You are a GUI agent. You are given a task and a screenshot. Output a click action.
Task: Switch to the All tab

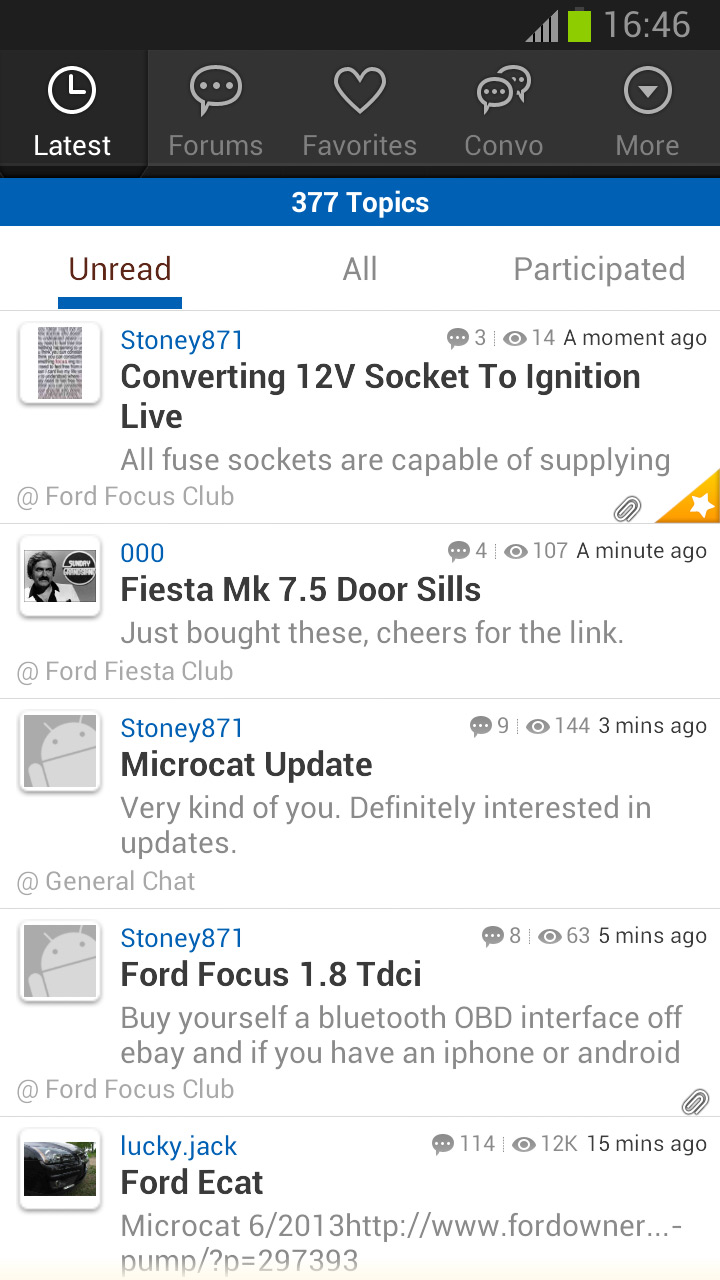(x=360, y=268)
